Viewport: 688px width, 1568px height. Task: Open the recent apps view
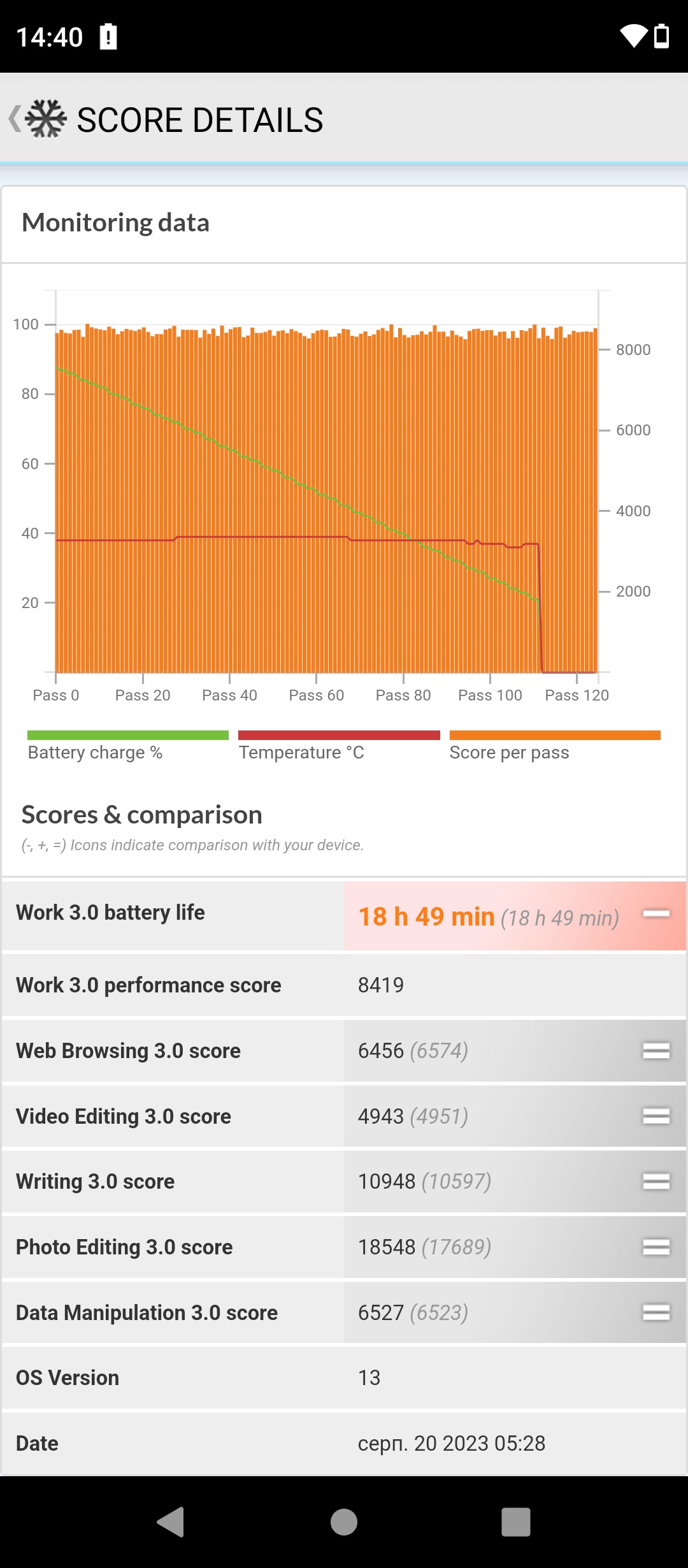[516, 1522]
